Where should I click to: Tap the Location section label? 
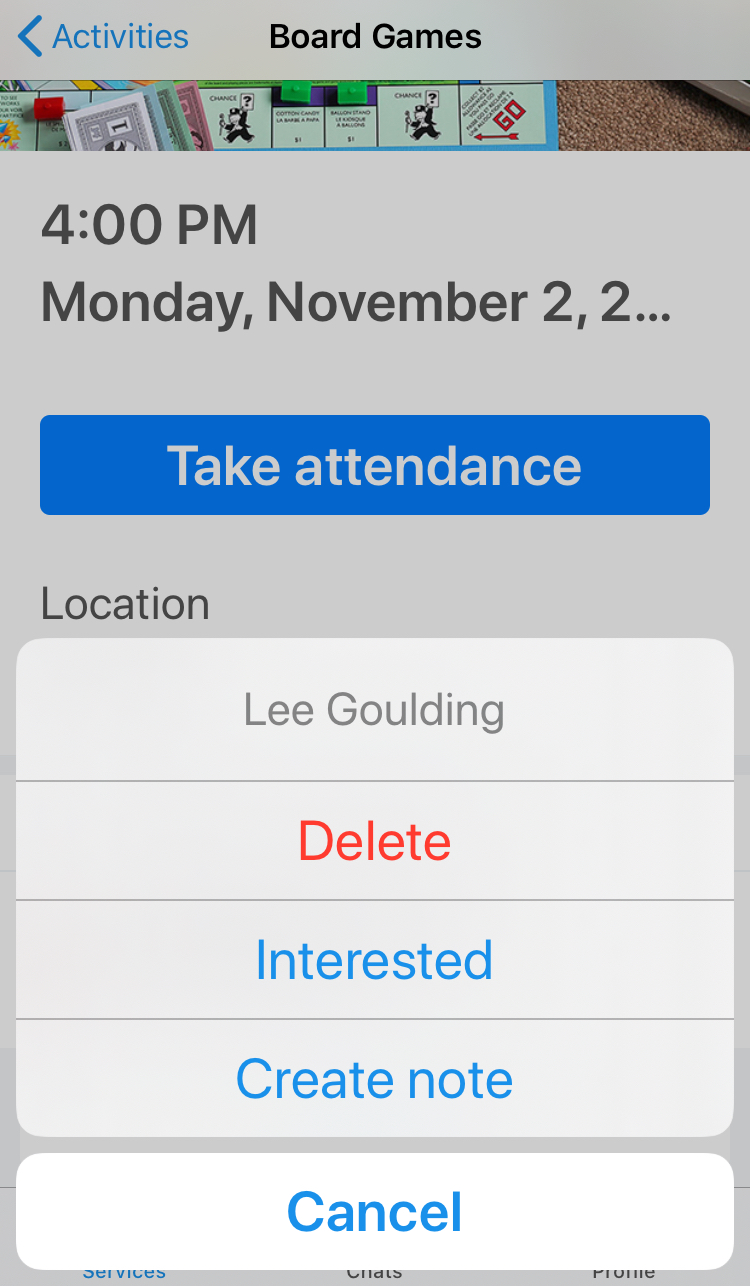coord(125,603)
